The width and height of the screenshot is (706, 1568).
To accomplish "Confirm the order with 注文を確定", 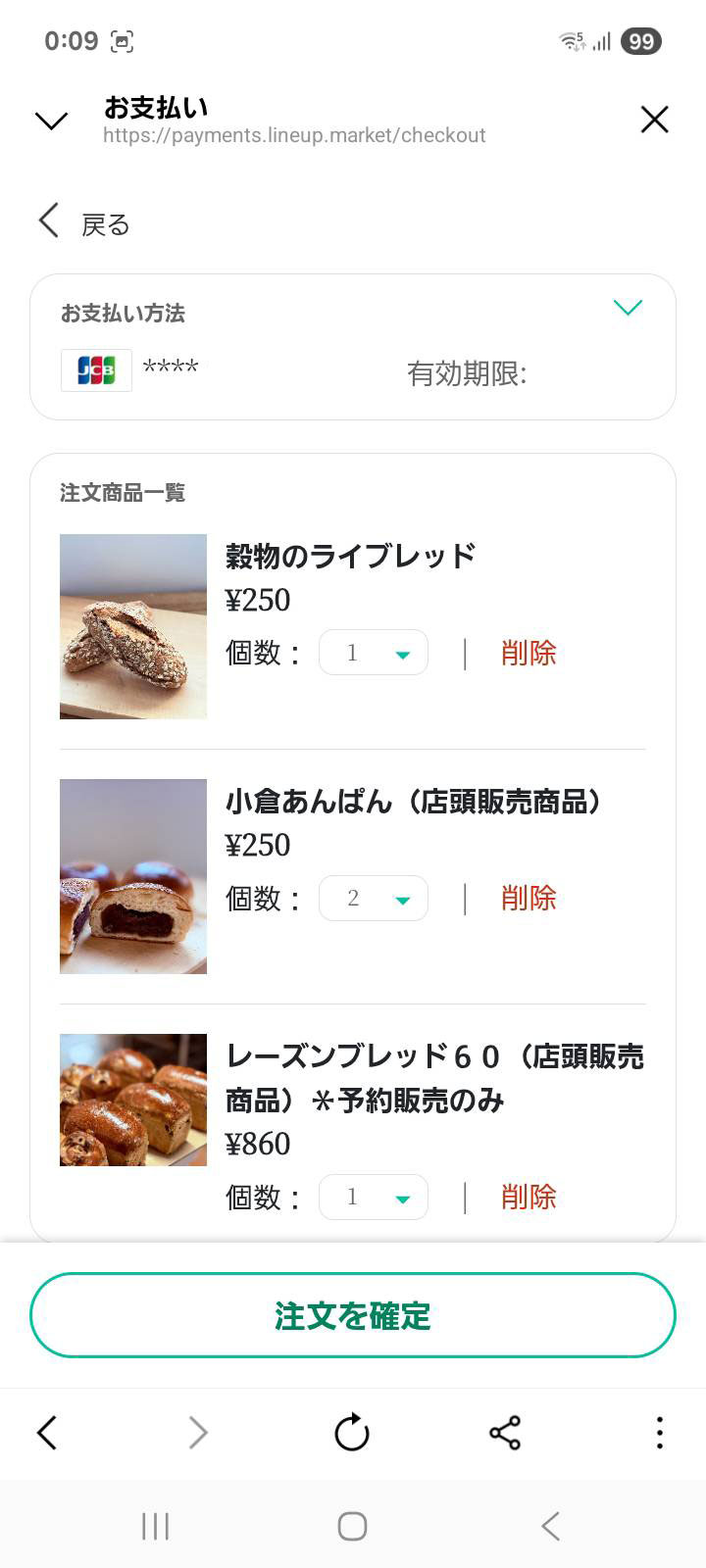I will [x=353, y=1315].
